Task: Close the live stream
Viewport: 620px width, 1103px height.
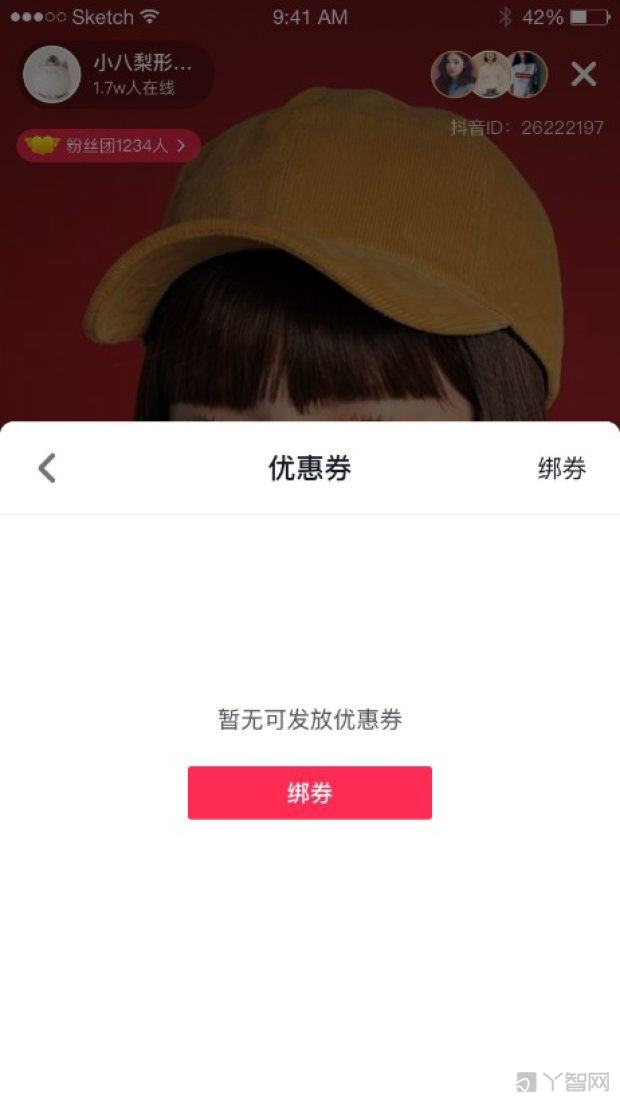Action: (x=583, y=74)
